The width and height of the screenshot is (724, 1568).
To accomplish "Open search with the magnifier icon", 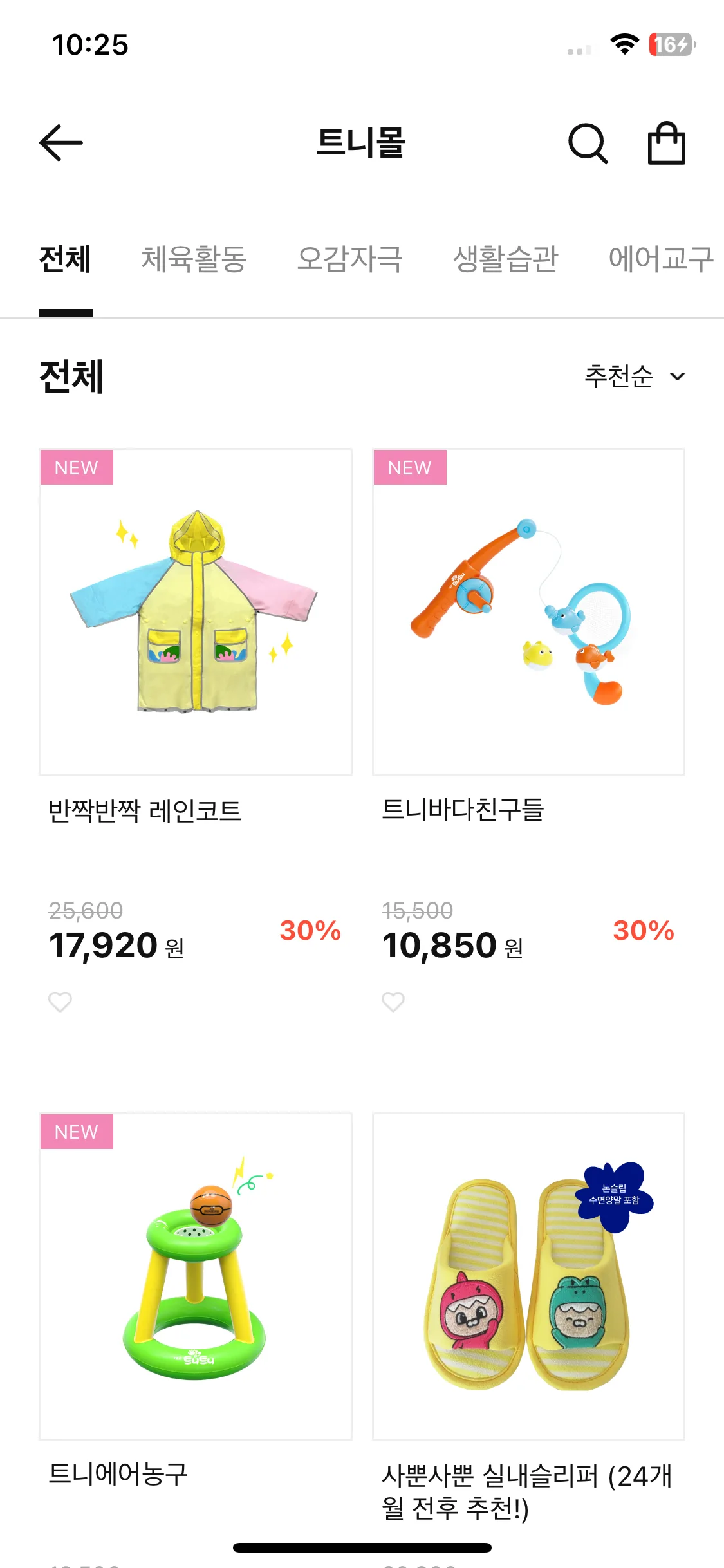I will (588, 144).
